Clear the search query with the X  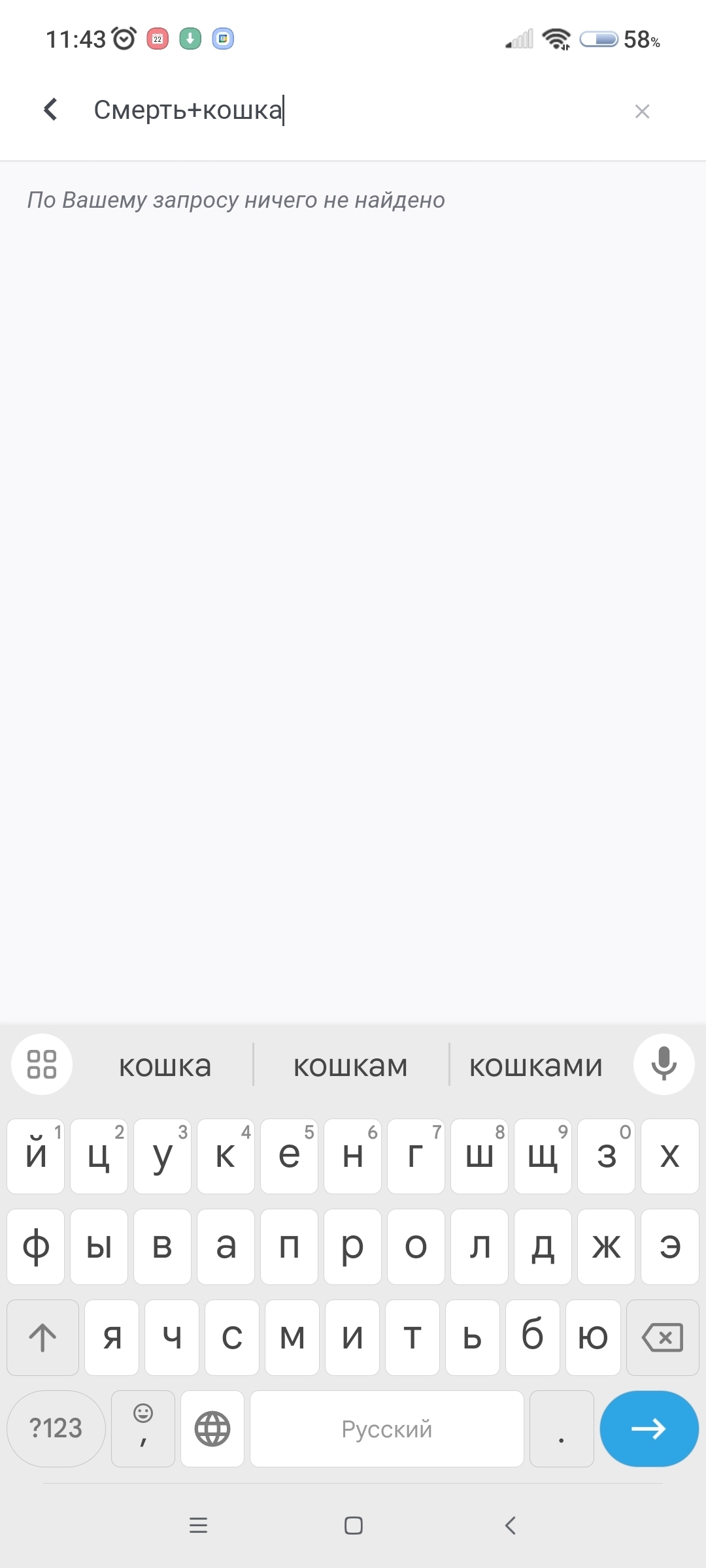642,112
